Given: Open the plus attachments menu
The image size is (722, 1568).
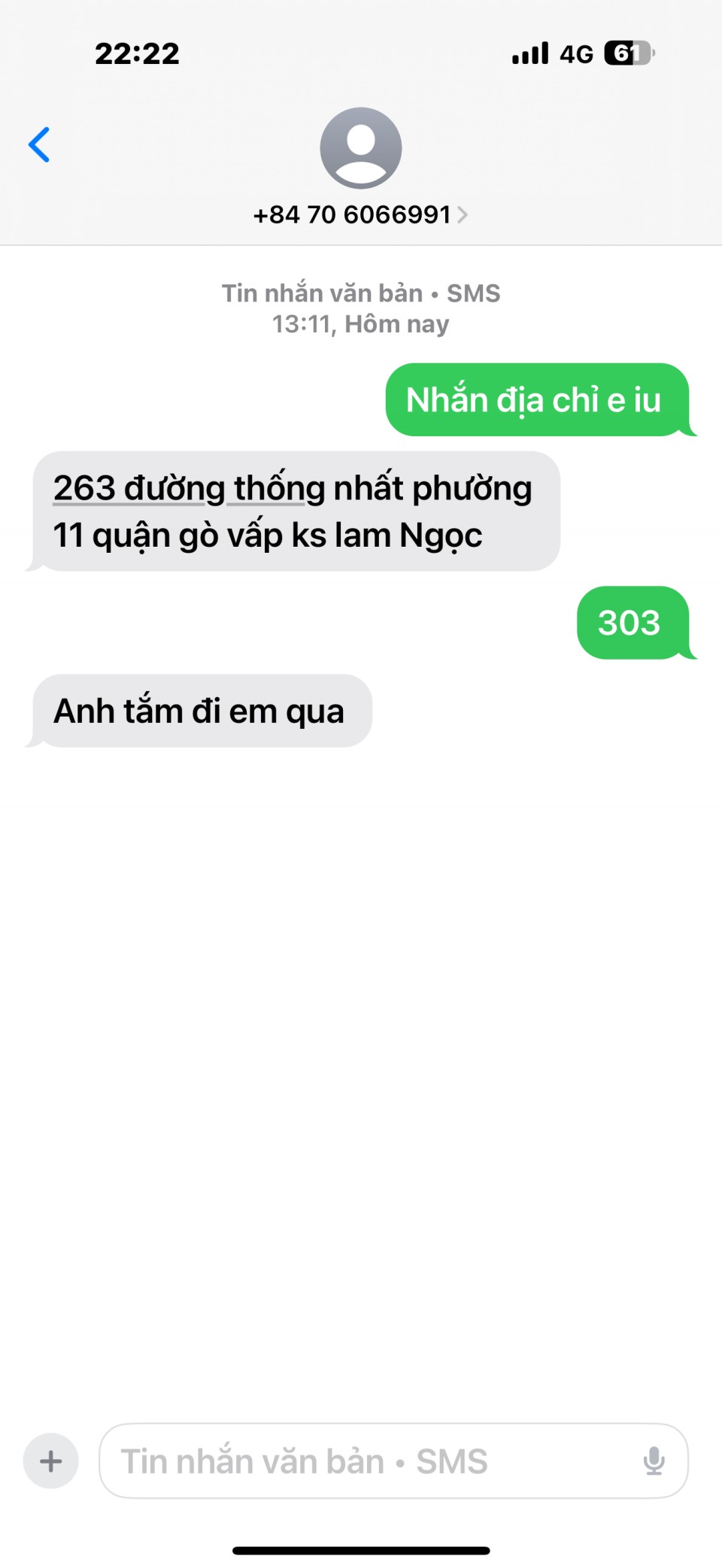Looking at the screenshot, I should (51, 1461).
